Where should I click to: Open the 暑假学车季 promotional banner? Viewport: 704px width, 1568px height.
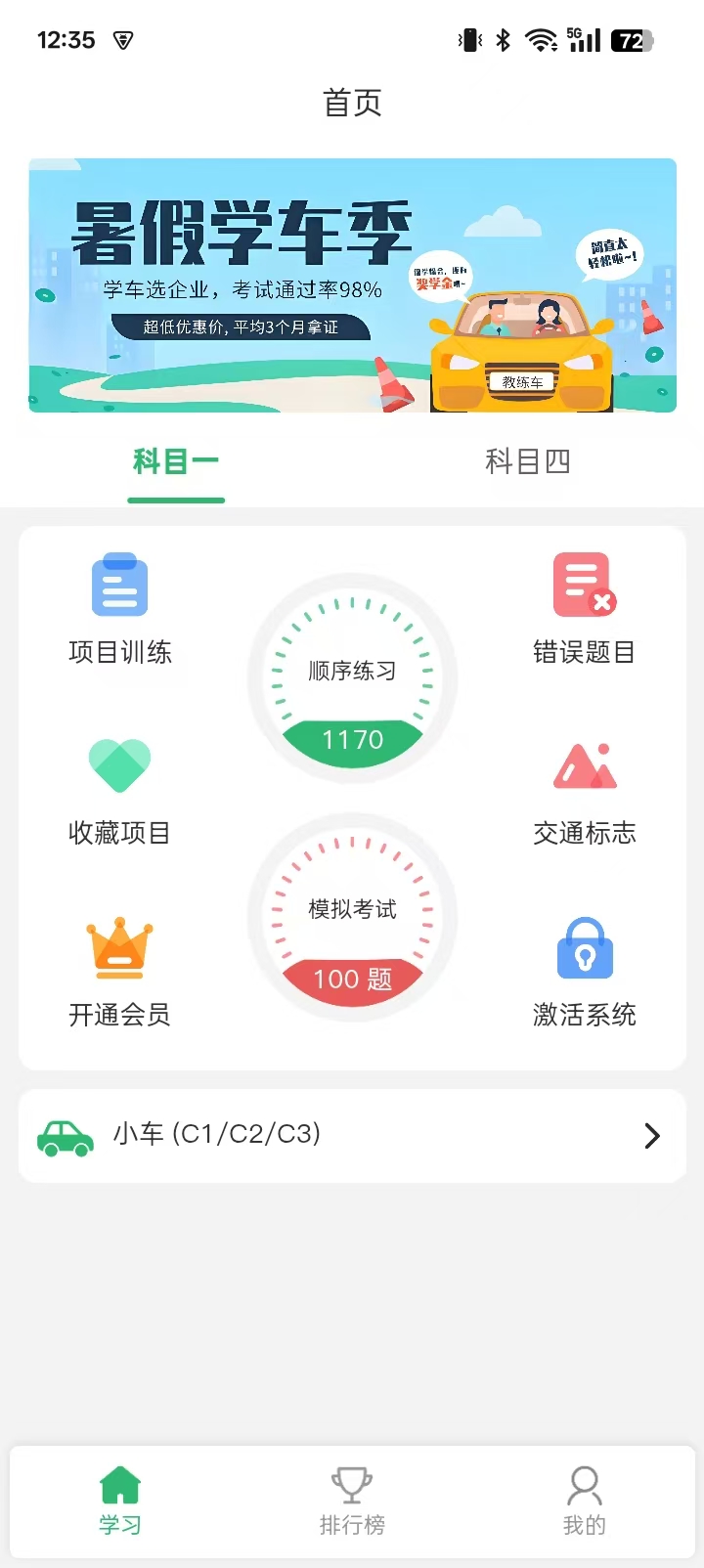tap(352, 284)
